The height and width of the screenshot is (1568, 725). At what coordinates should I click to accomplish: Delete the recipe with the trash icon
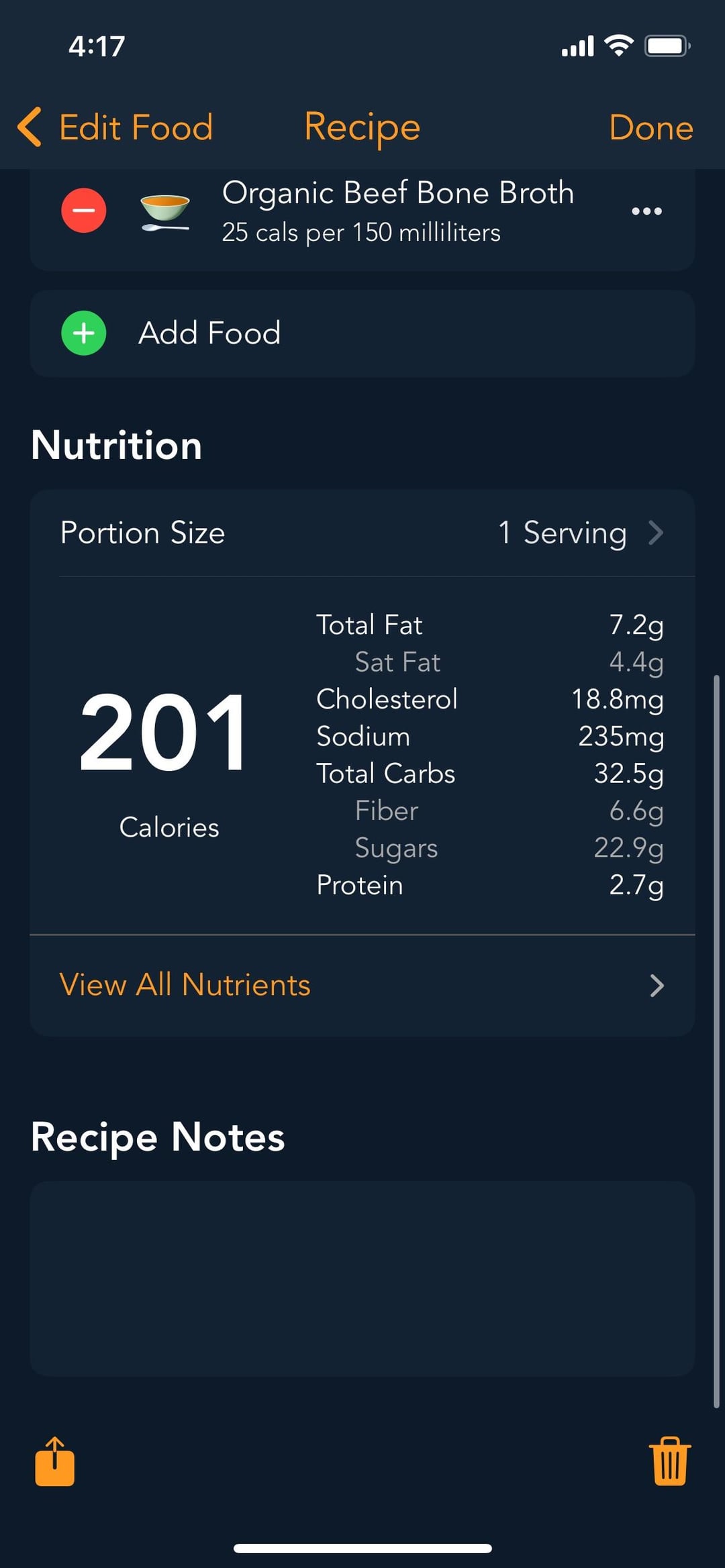pos(670,1461)
